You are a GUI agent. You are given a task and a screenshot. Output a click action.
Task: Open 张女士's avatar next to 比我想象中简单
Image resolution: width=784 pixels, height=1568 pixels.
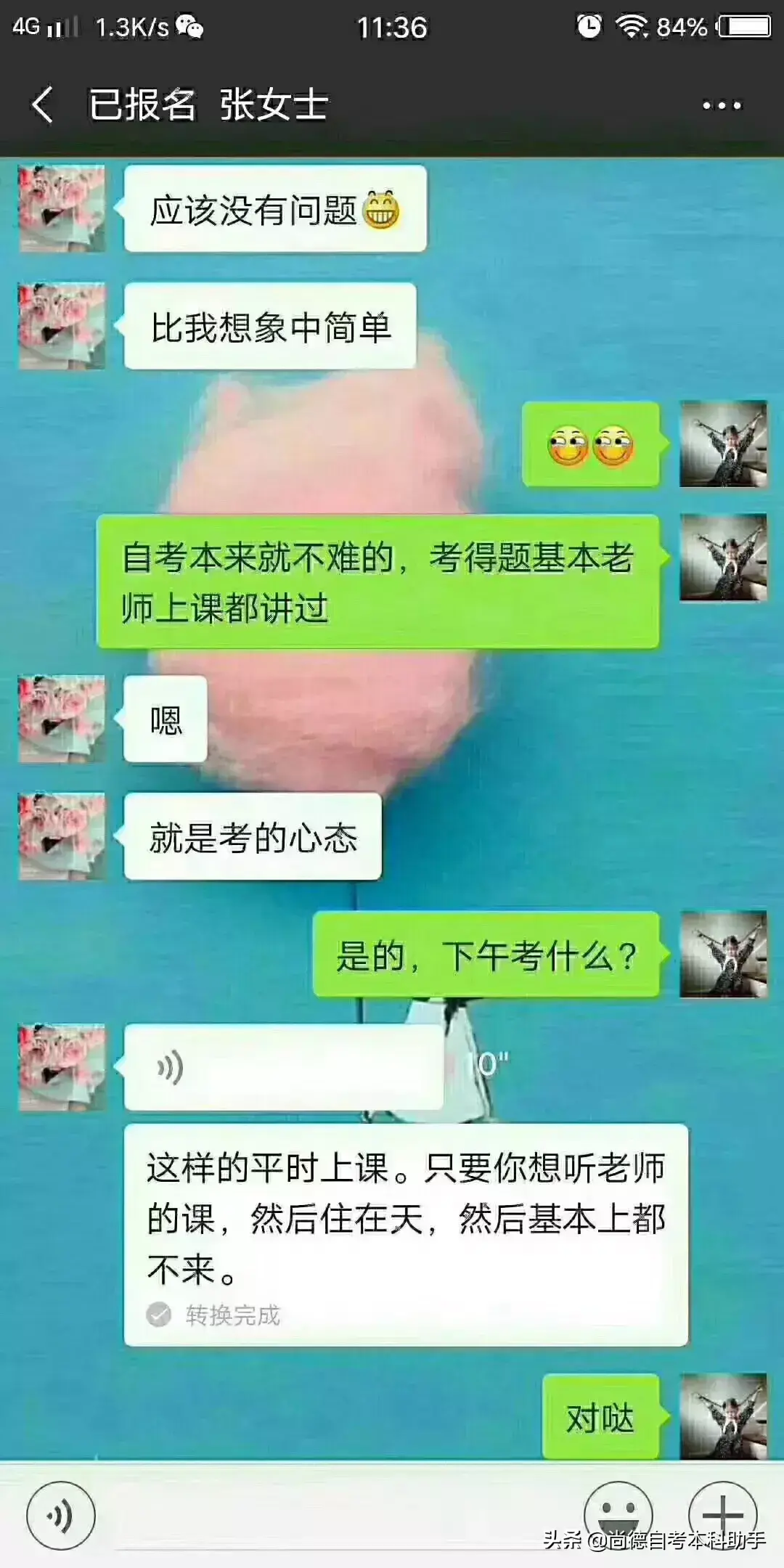(62, 326)
